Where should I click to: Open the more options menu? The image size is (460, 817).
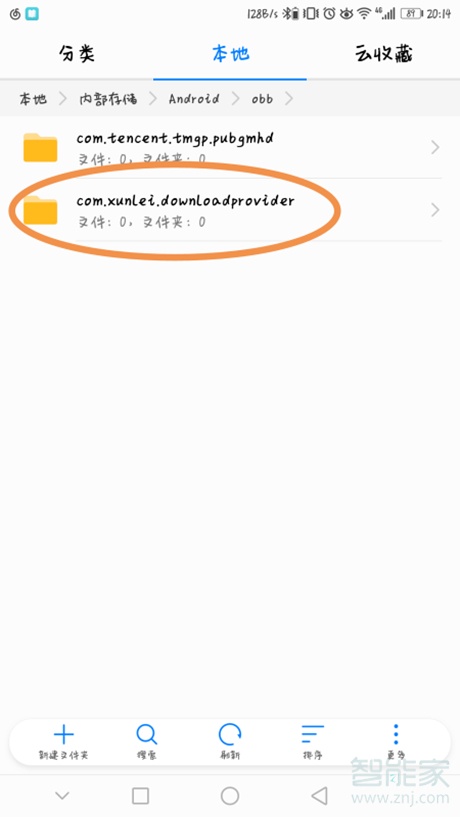point(396,742)
